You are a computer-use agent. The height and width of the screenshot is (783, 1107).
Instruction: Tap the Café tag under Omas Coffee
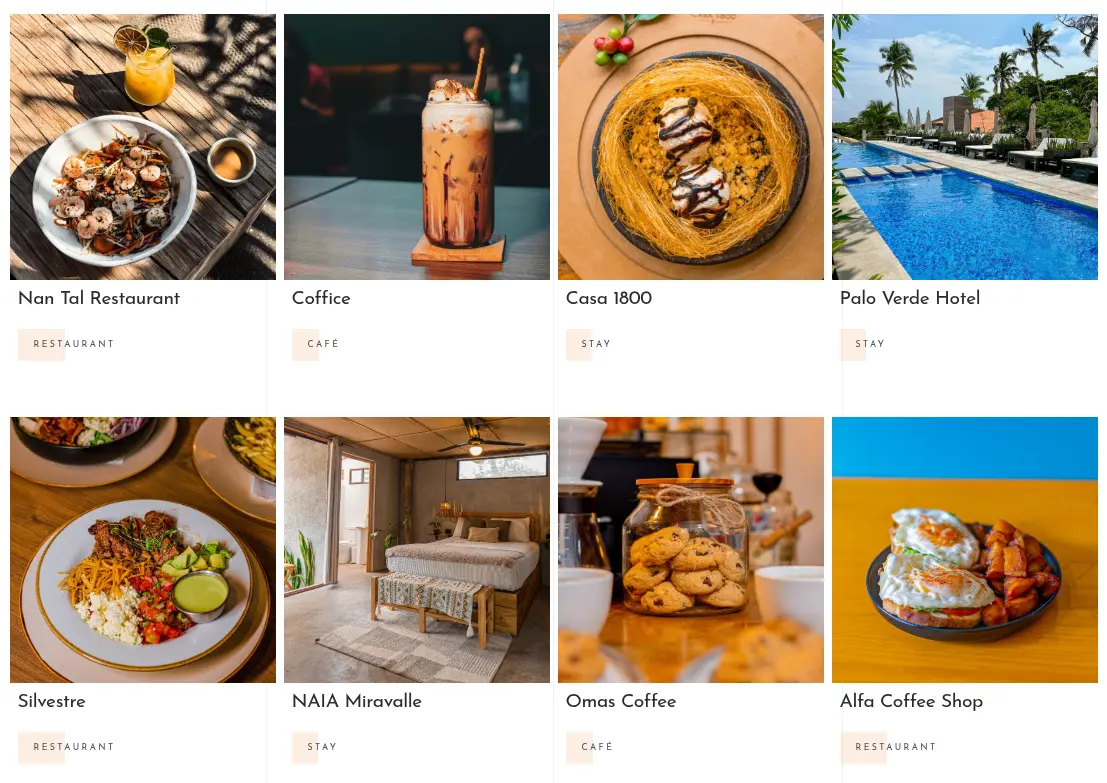(x=597, y=747)
